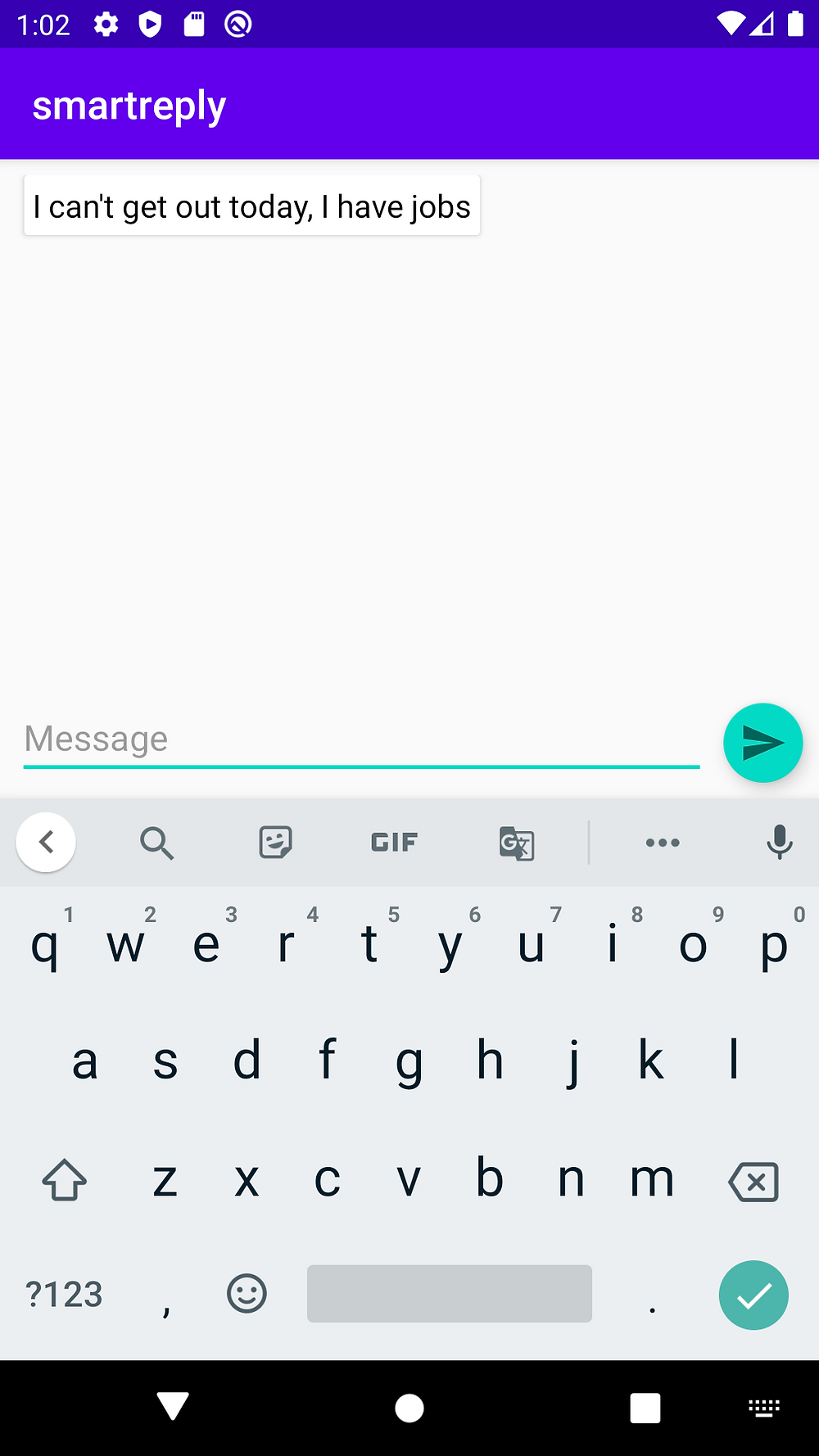The width and height of the screenshot is (819, 1456).
Task: Tap the keyboard checkmark done key
Action: click(x=753, y=1295)
